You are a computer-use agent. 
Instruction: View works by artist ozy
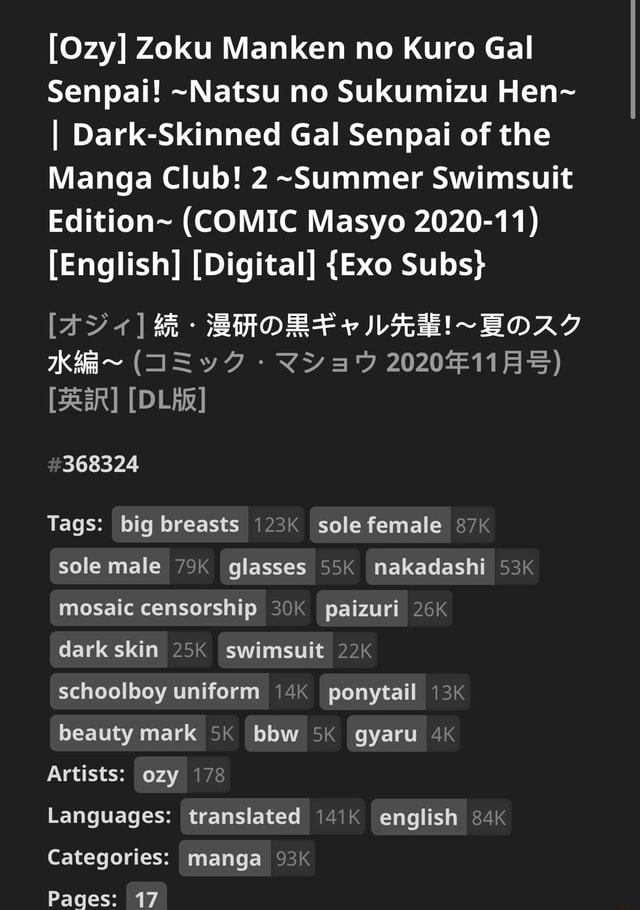click(x=161, y=775)
